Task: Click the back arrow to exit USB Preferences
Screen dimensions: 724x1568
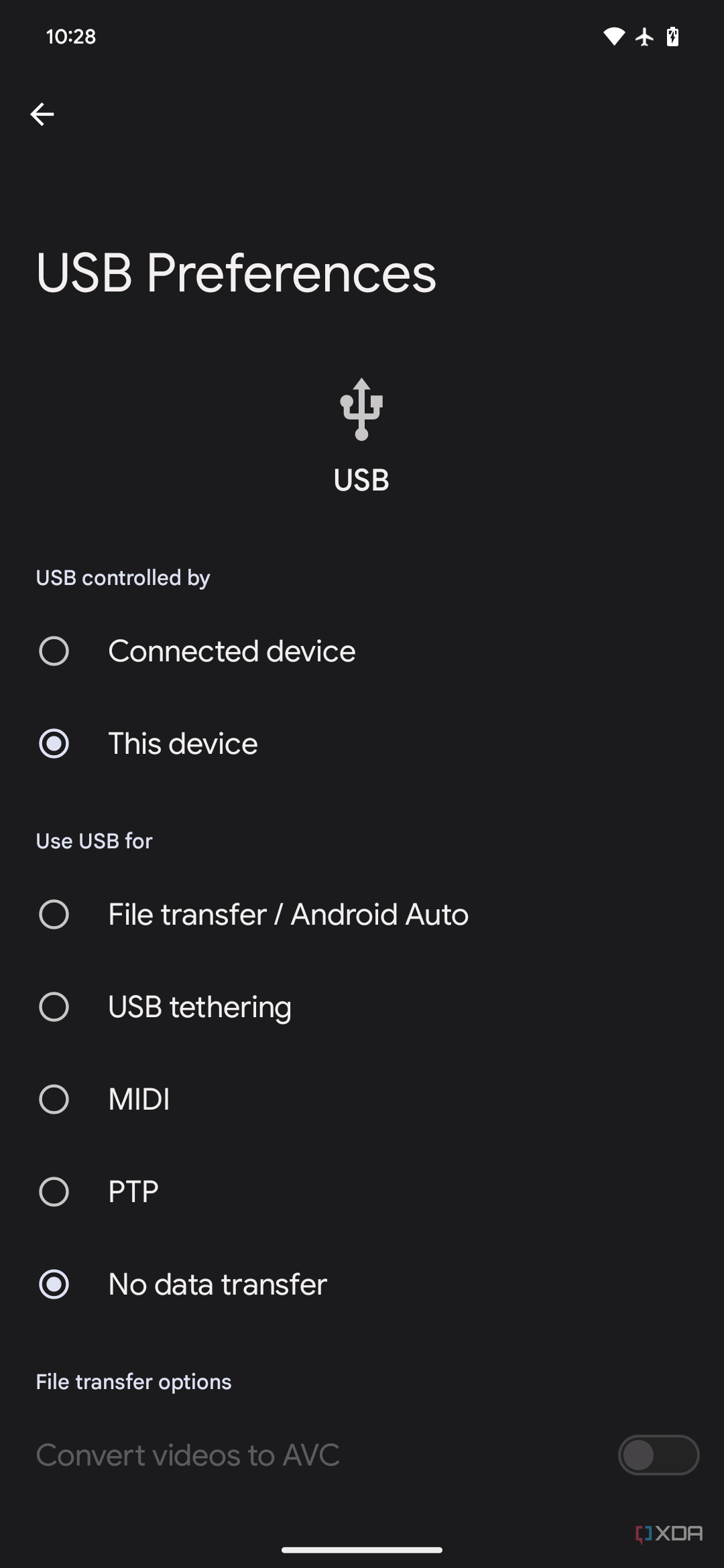Action: point(42,114)
